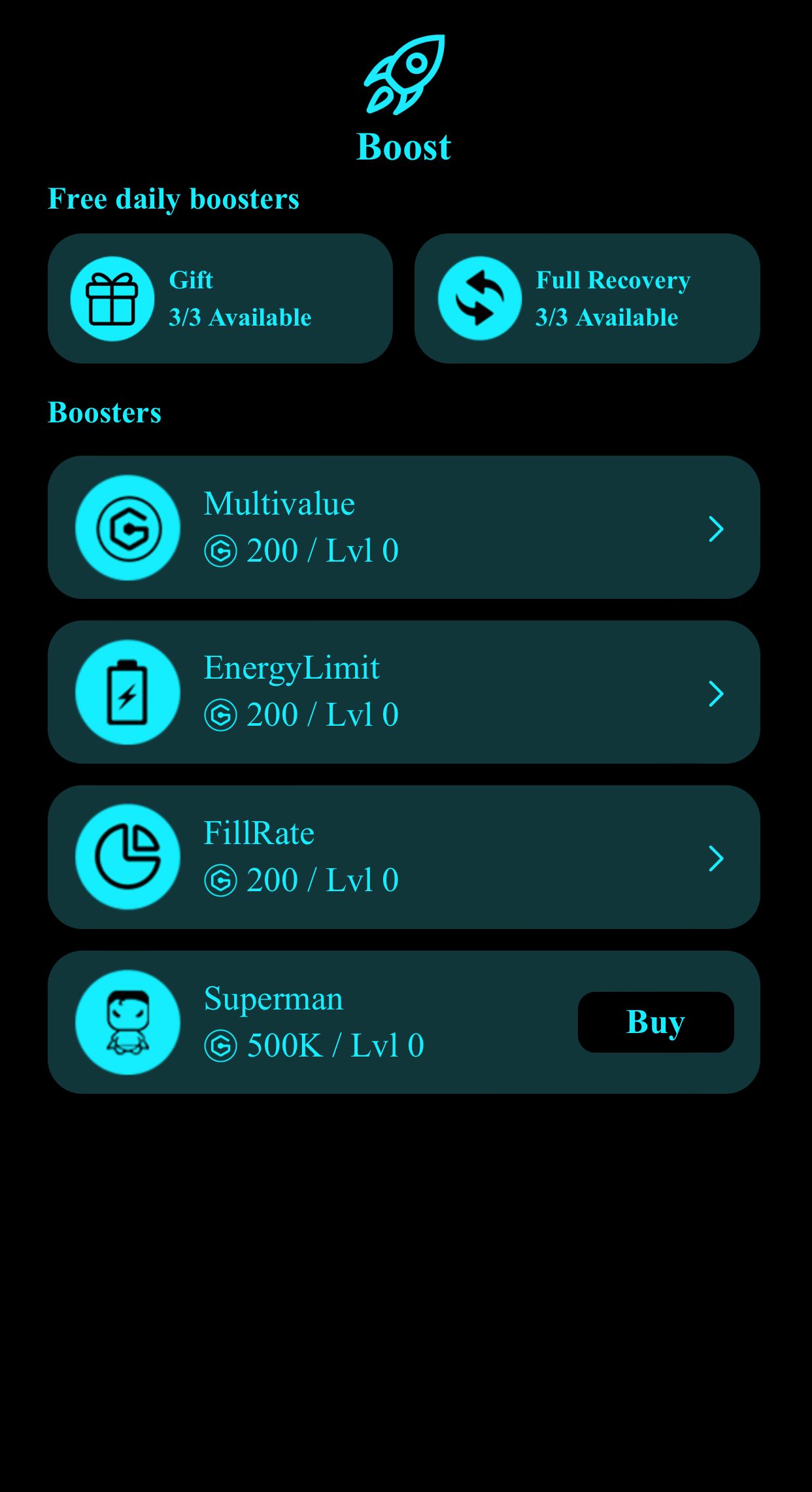This screenshot has height=1492, width=812.
Task: Click the Free daily boosters heading
Action: coord(173,198)
